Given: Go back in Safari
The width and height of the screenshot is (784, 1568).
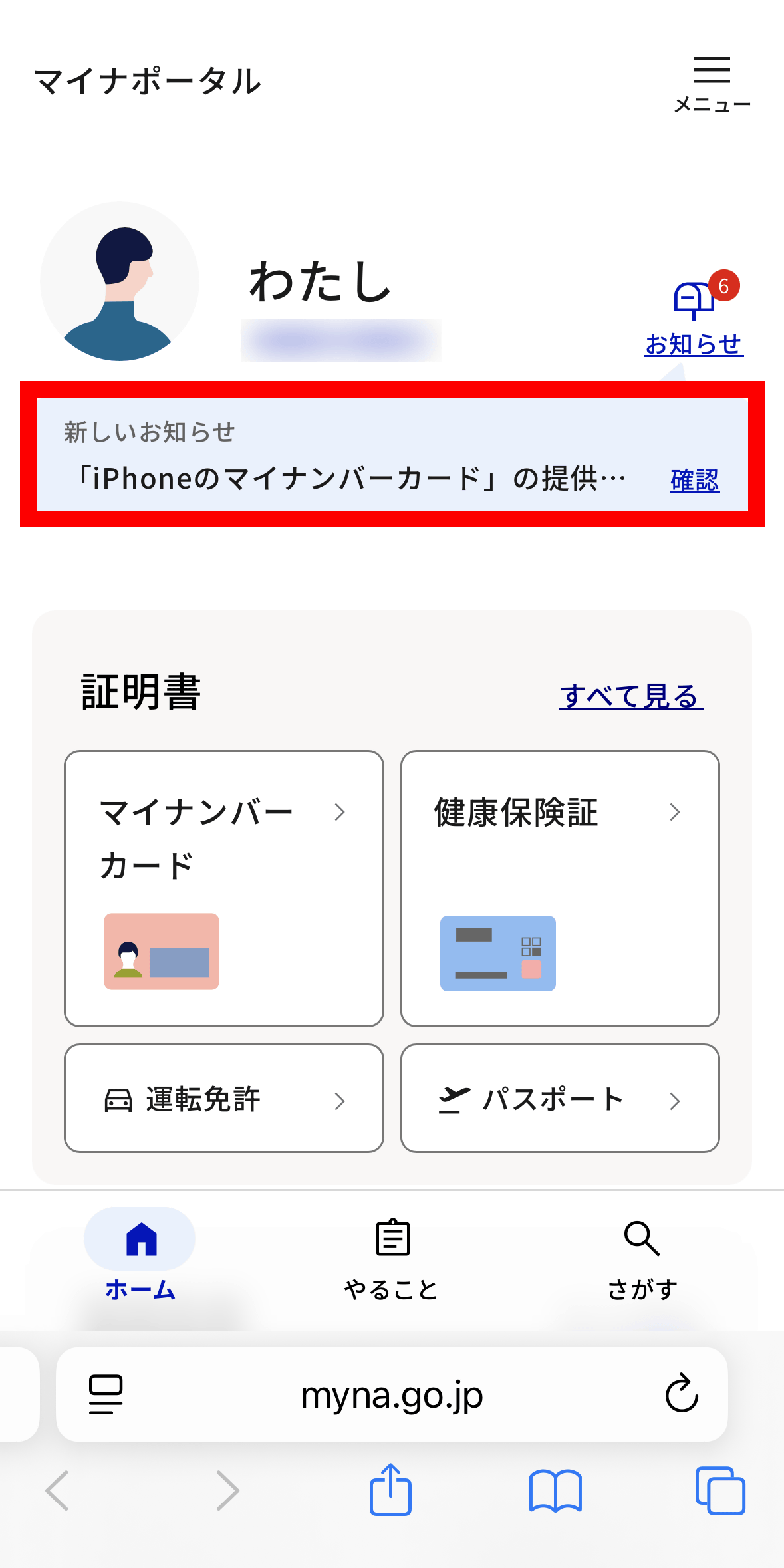Looking at the screenshot, I should 58,1491.
